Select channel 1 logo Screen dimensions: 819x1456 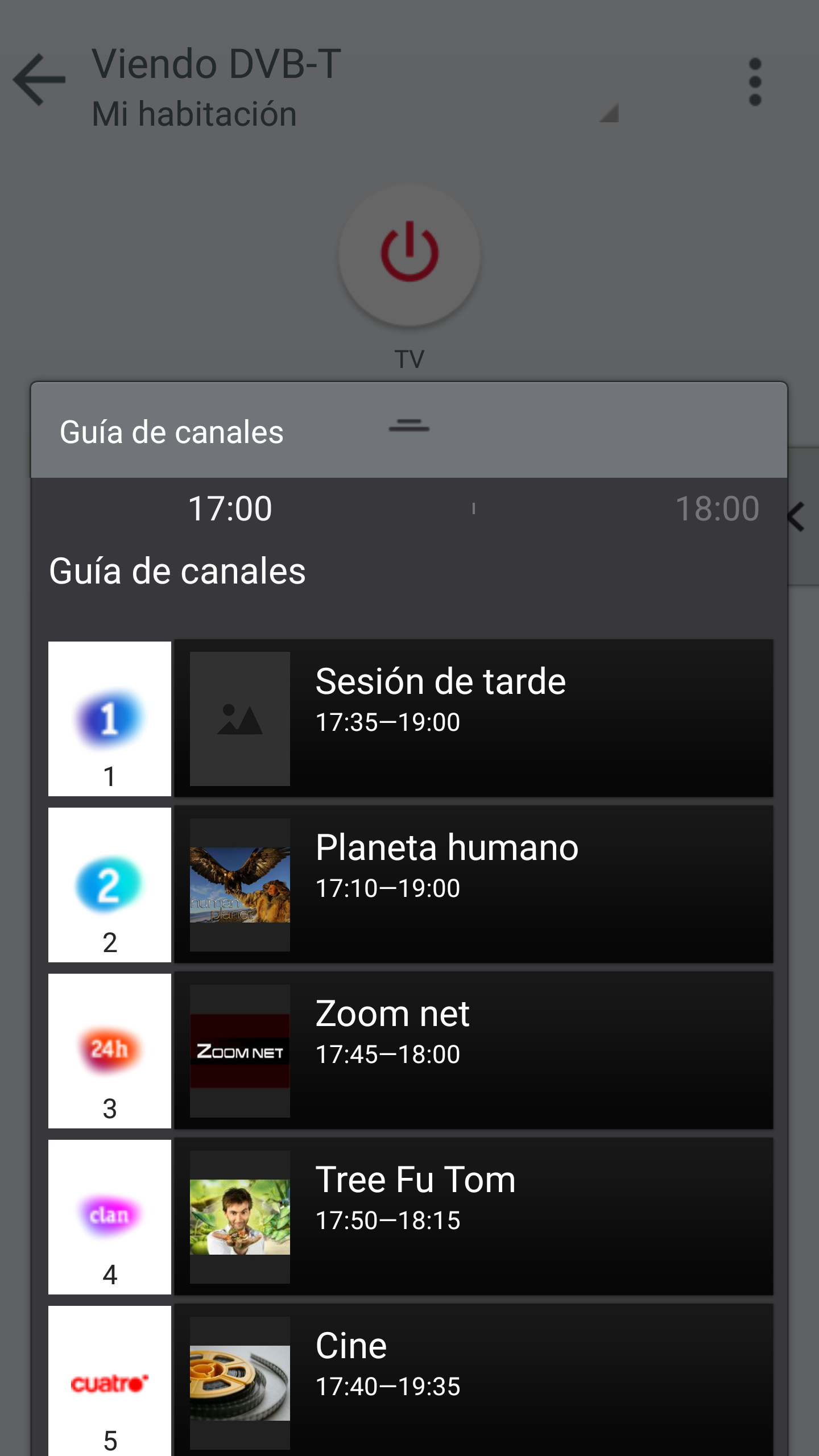tap(110, 718)
